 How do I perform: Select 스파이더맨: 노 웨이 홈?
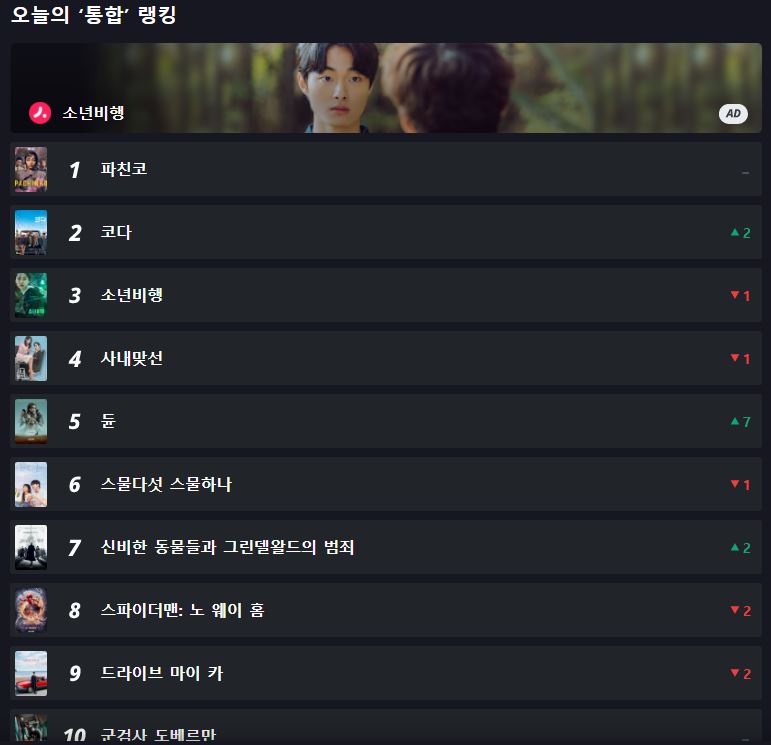click(x=182, y=611)
